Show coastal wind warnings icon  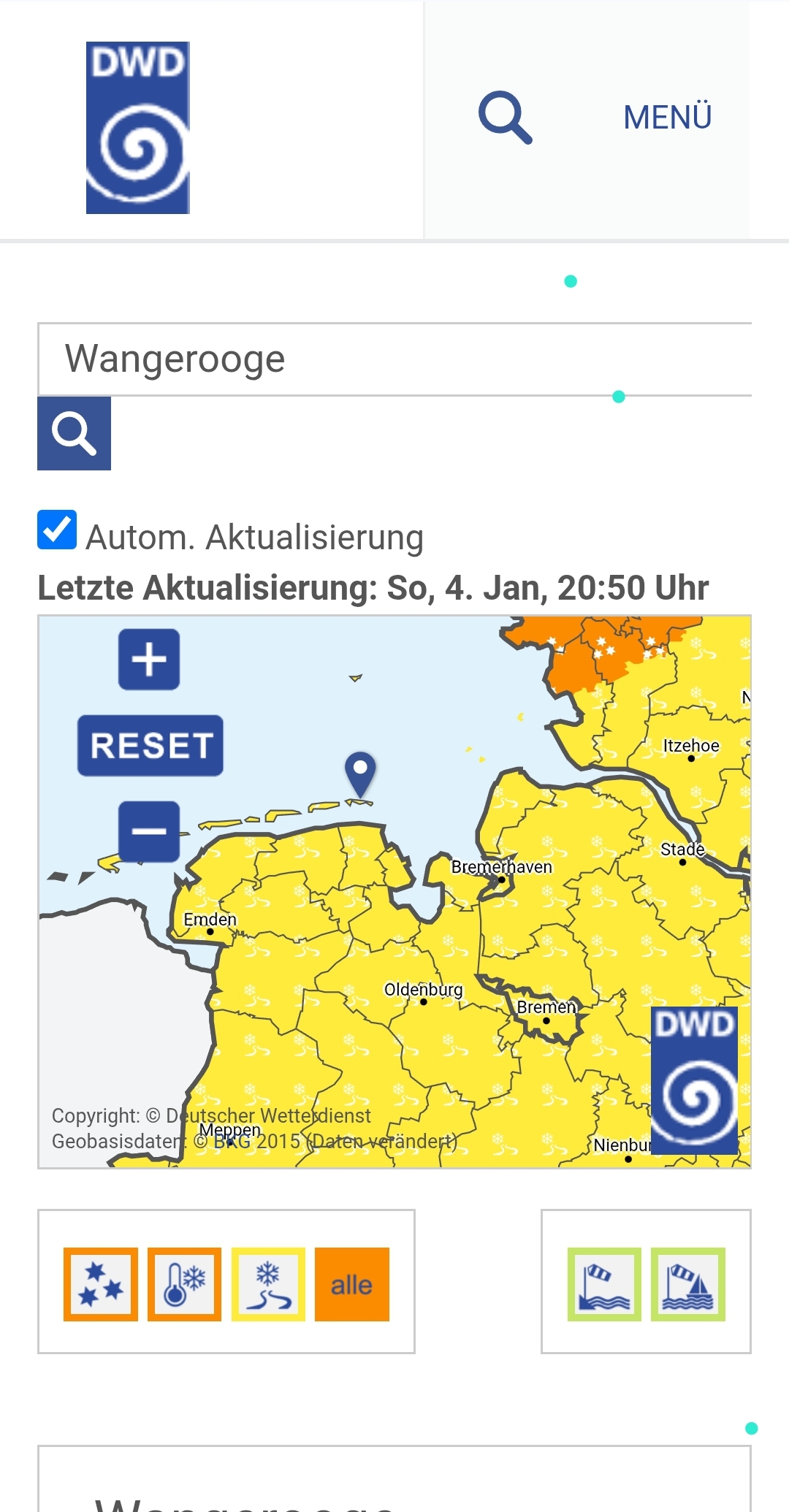pyautogui.click(x=604, y=1284)
